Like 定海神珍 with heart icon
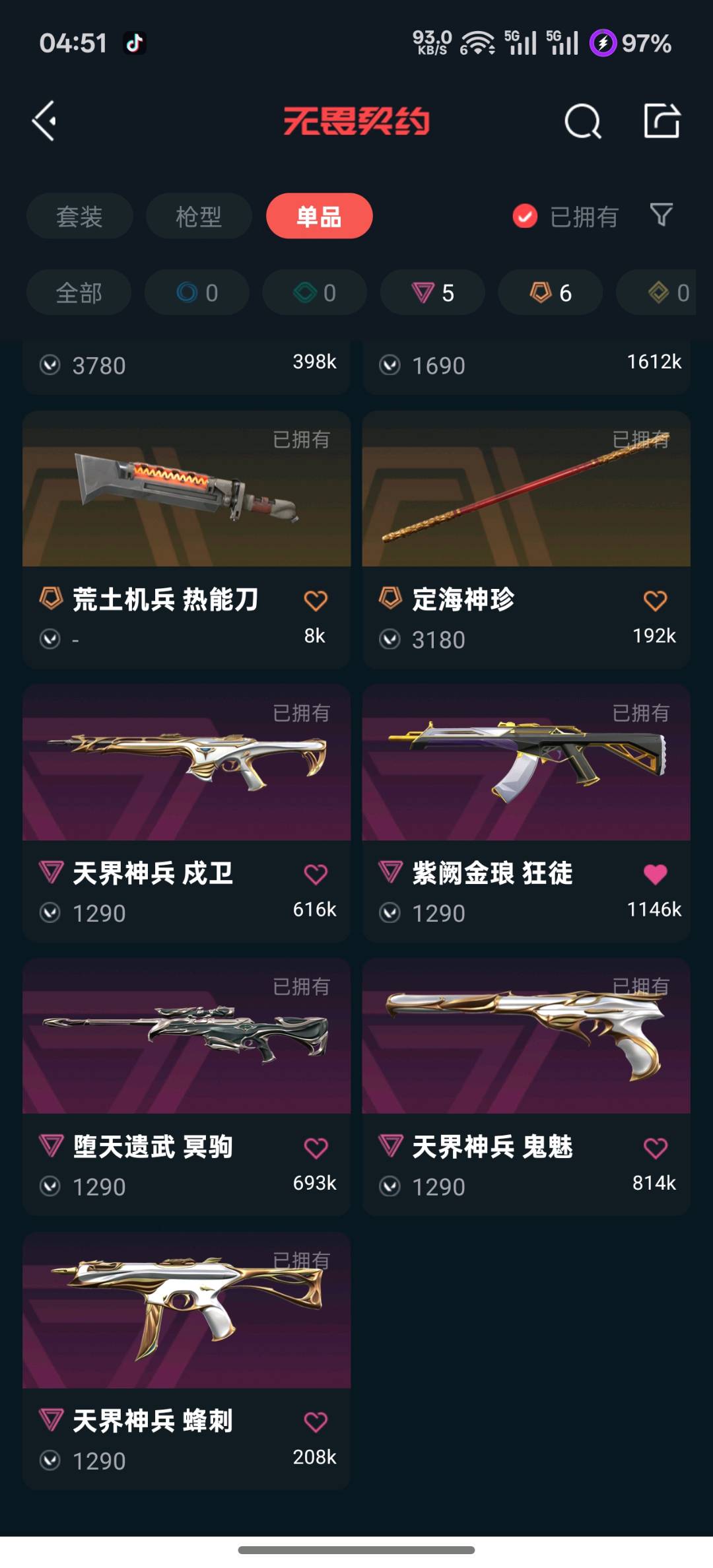The image size is (713, 1568). point(655,600)
